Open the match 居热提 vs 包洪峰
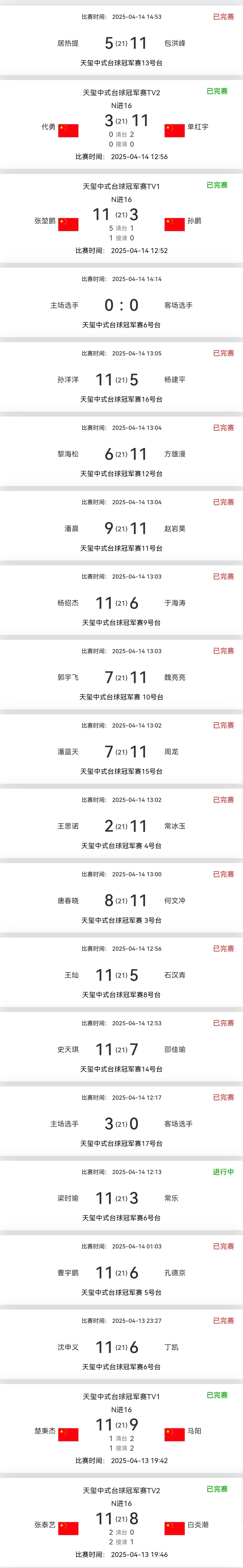Image resolution: width=243 pixels, height=1568 pixels. click(x=121, y=43)
